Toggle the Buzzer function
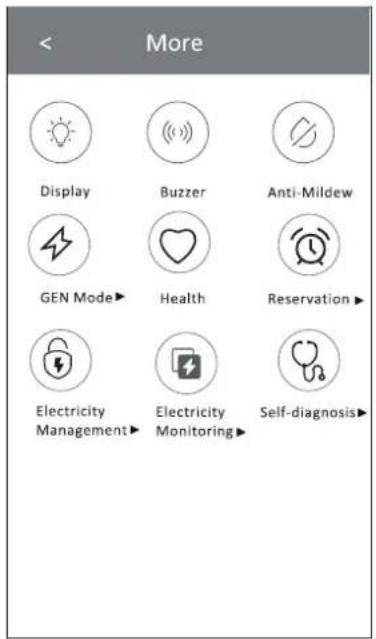376x639 pixels. coord(178,132)
